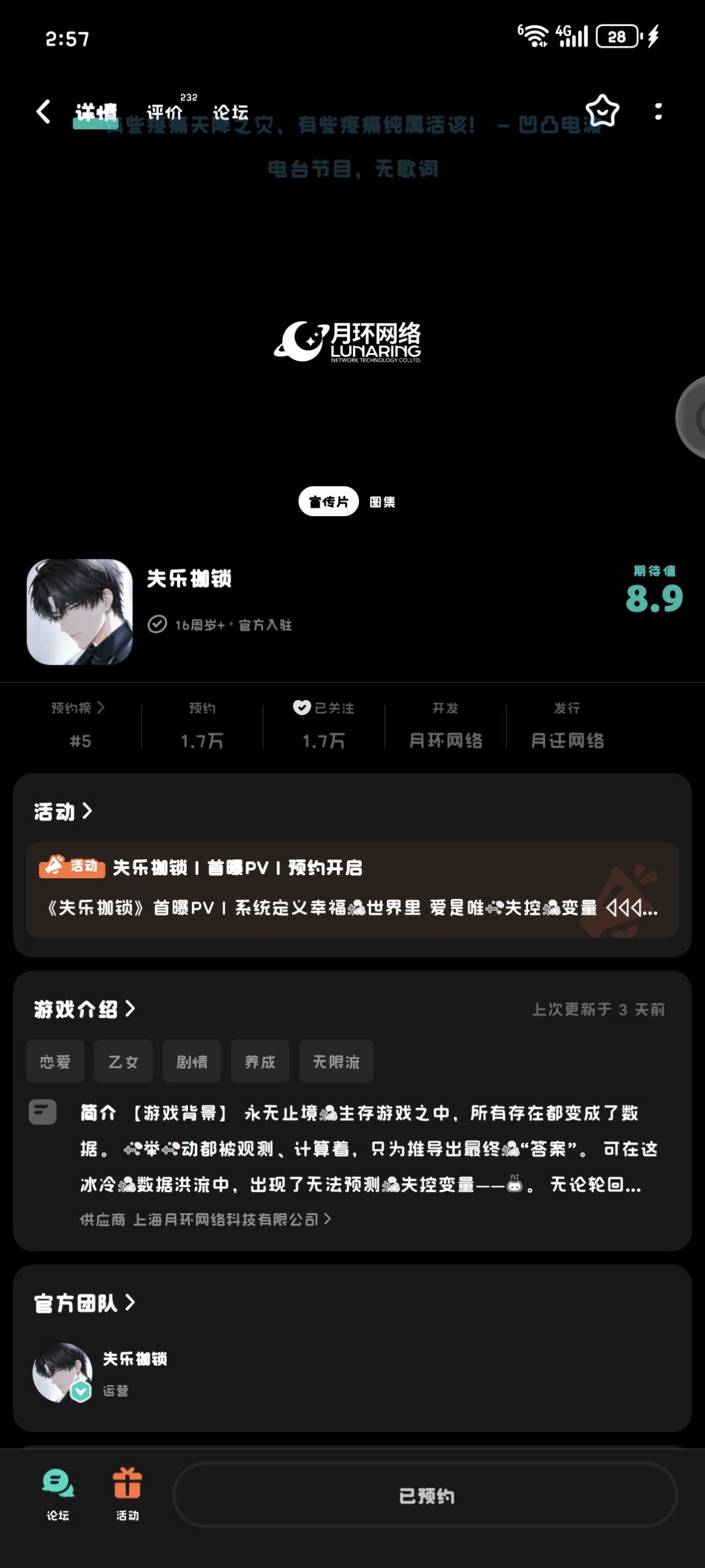This screenshot has height=1568, width=705.
Task: Open the three-dot overflow menu
Action: [658, 112]
